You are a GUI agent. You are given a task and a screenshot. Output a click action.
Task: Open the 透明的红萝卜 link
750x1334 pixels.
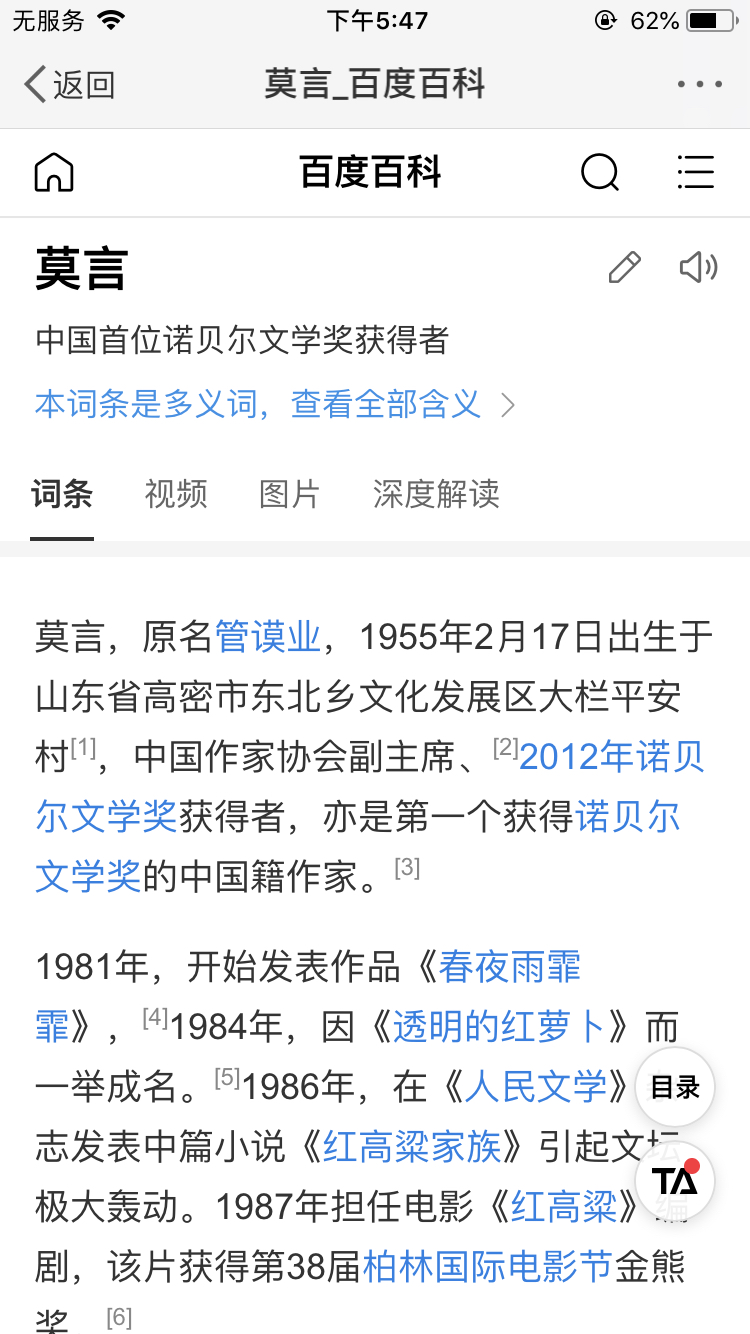click(499, 1027)
